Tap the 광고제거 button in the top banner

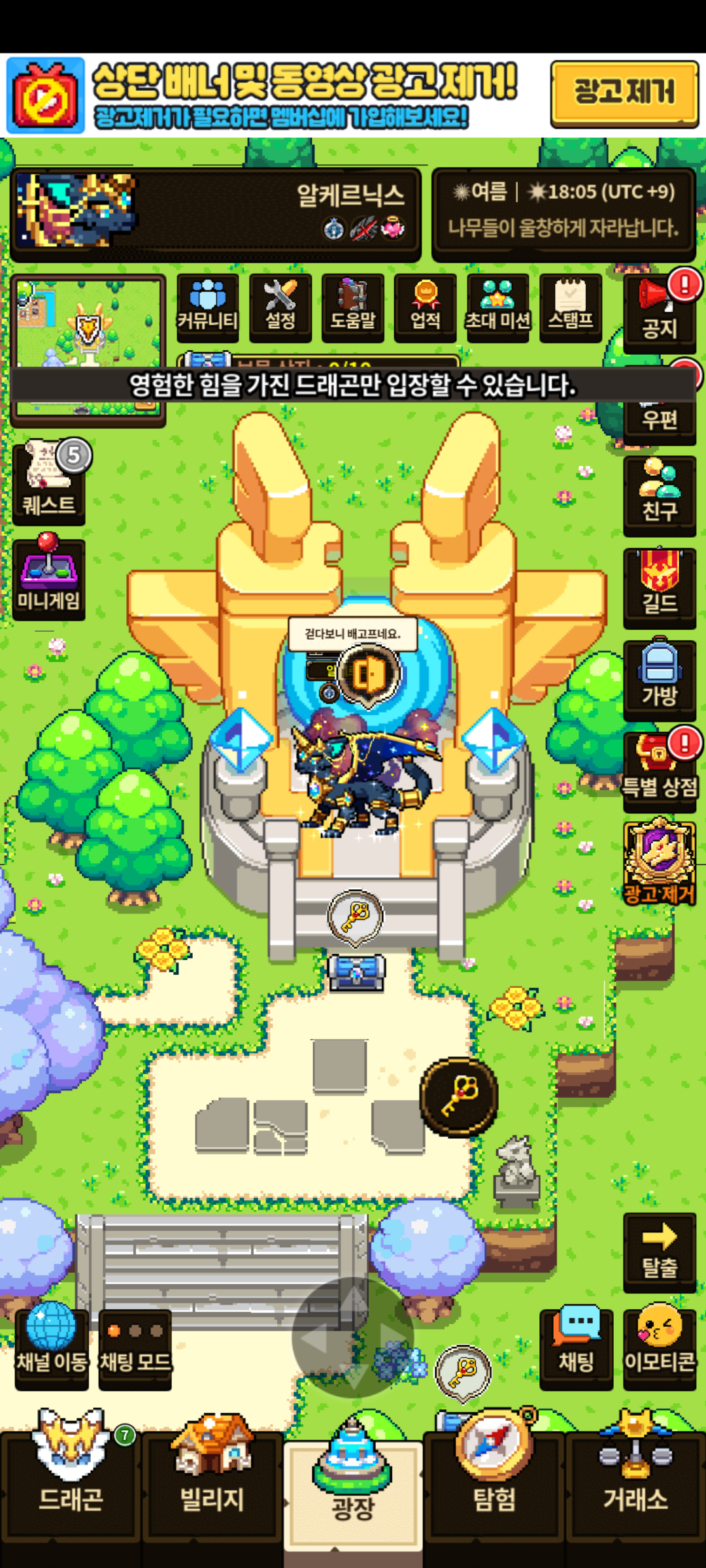click(x=624, y=93)
